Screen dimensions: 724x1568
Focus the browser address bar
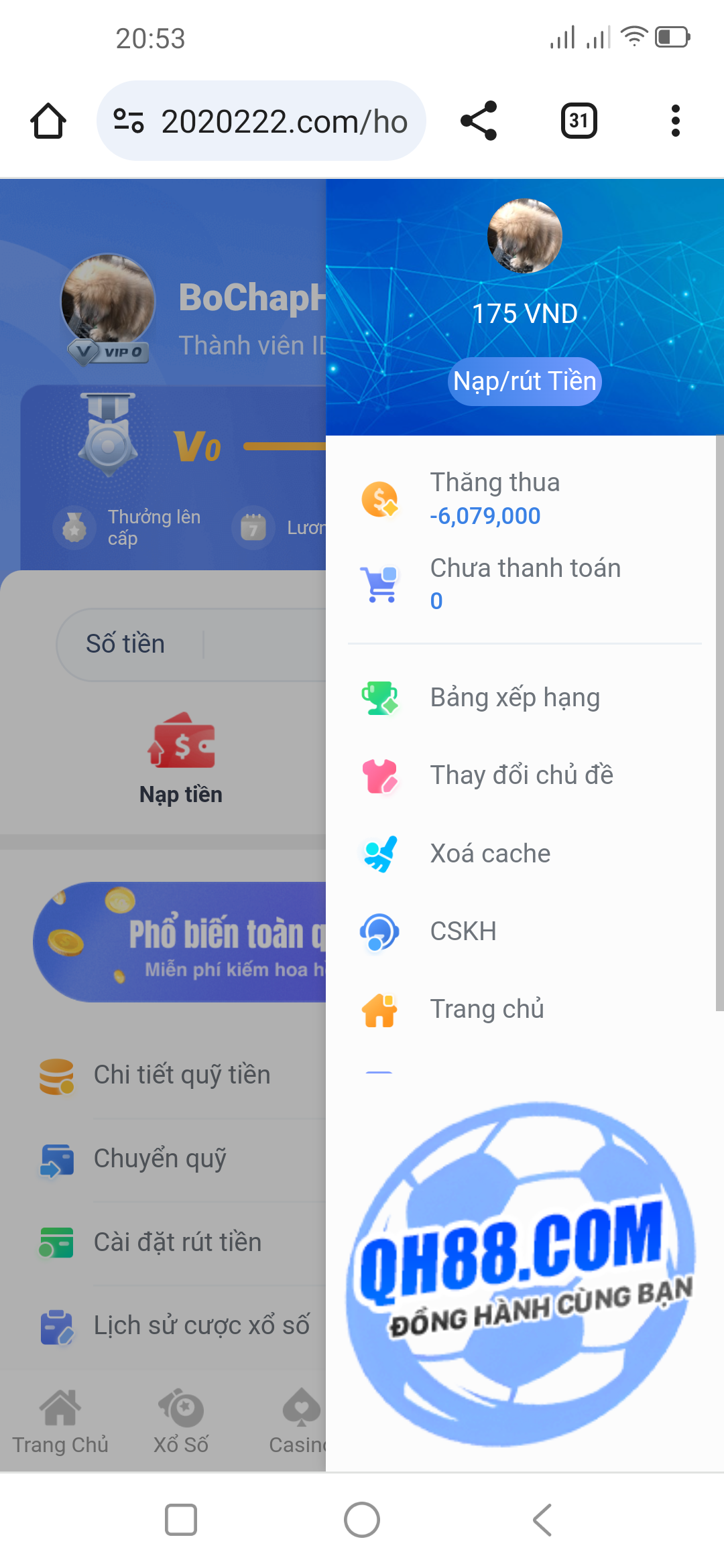pyautogui.click(x=283, y=121)
